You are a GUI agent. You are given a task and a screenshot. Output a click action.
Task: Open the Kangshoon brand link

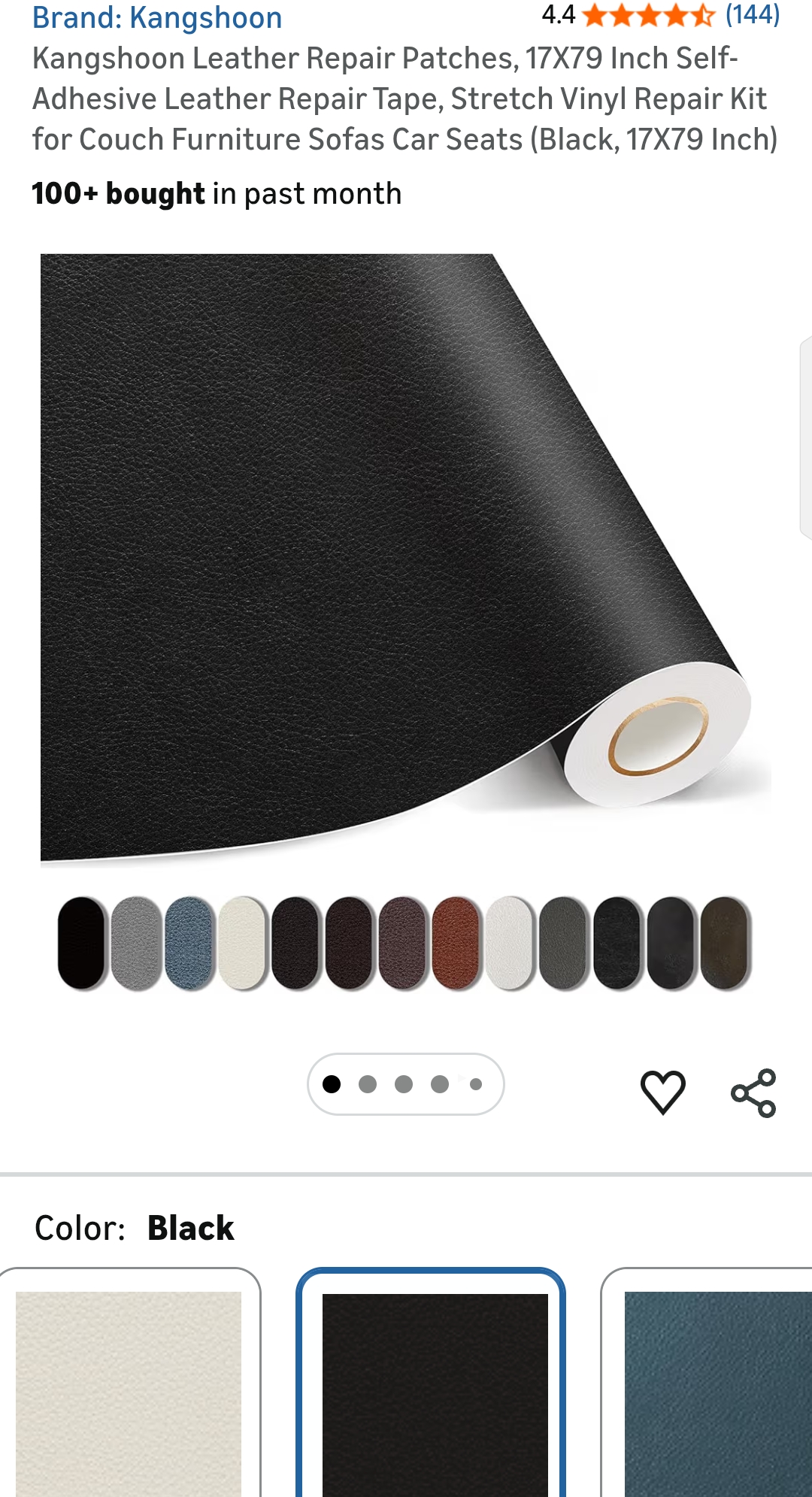coord(157,17)
